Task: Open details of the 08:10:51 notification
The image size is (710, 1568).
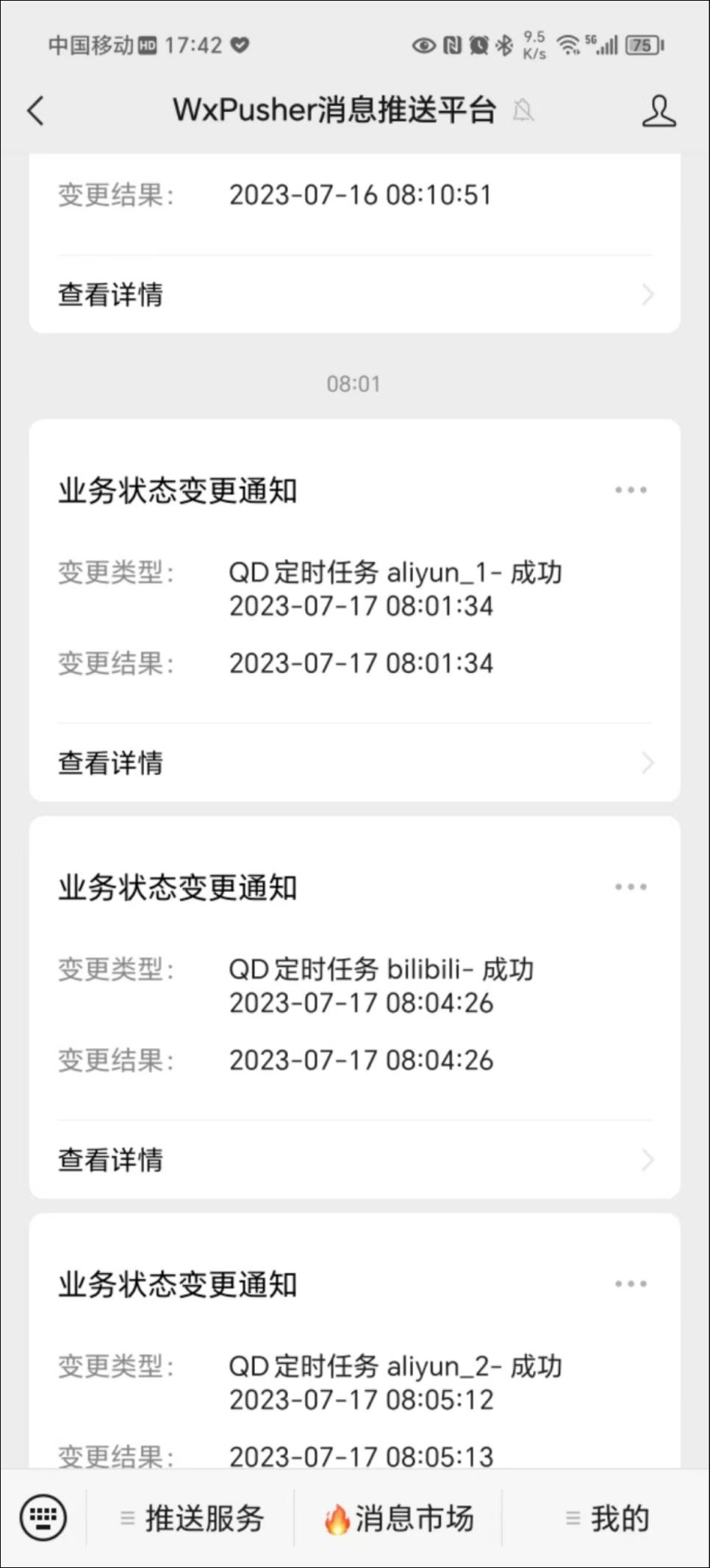Action: [354, 295]
